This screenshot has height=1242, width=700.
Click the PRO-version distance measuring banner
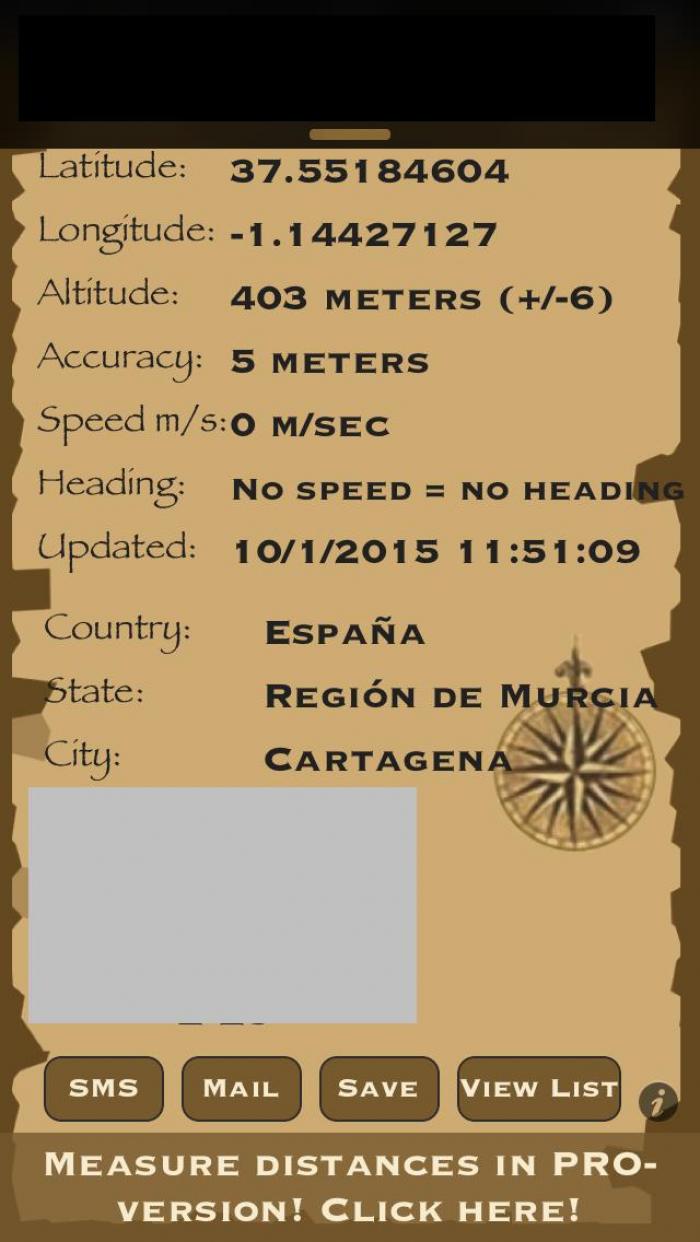pos(350,1187)
